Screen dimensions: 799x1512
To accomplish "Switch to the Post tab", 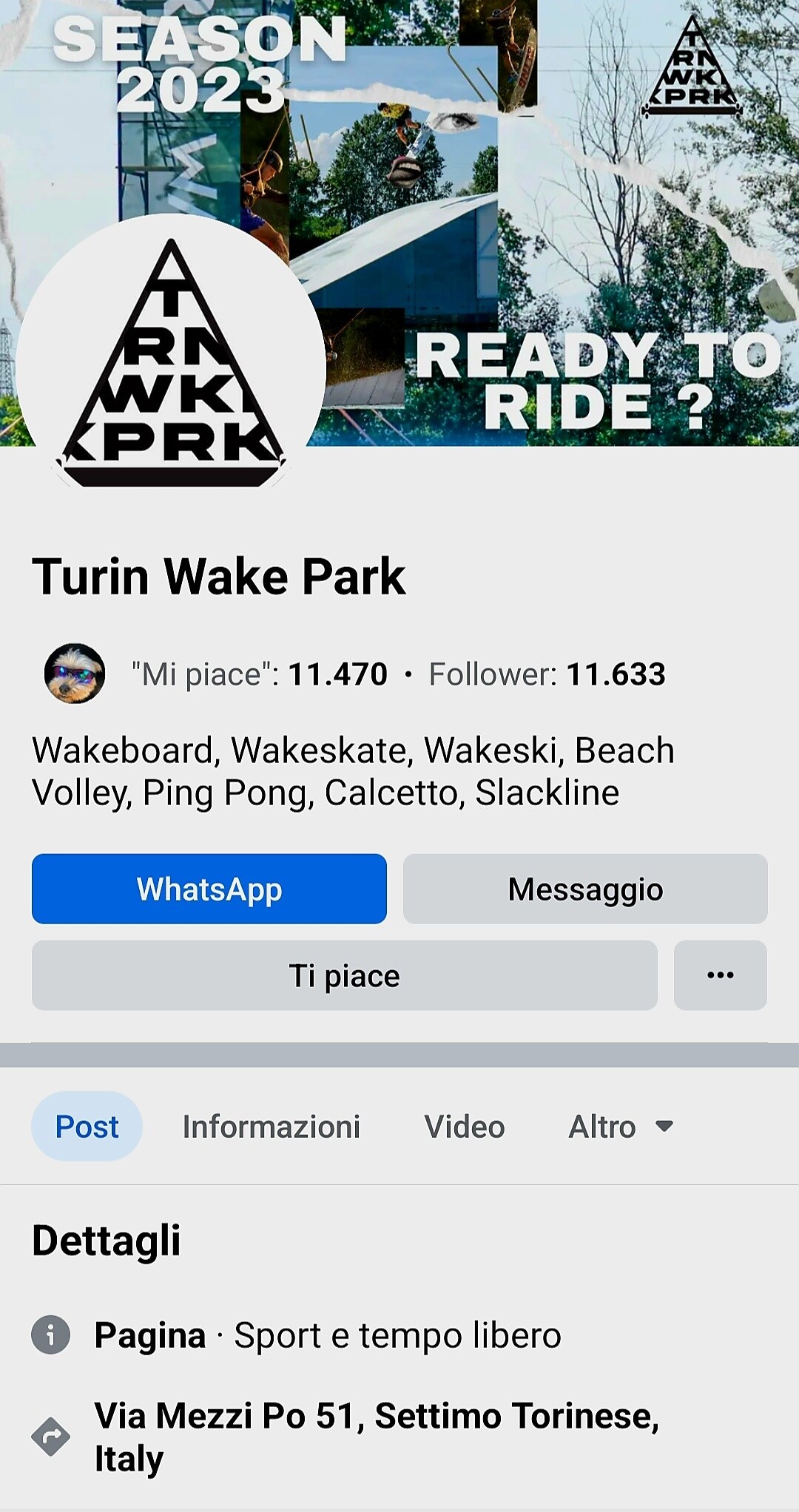I will (x=87, y=1126).
